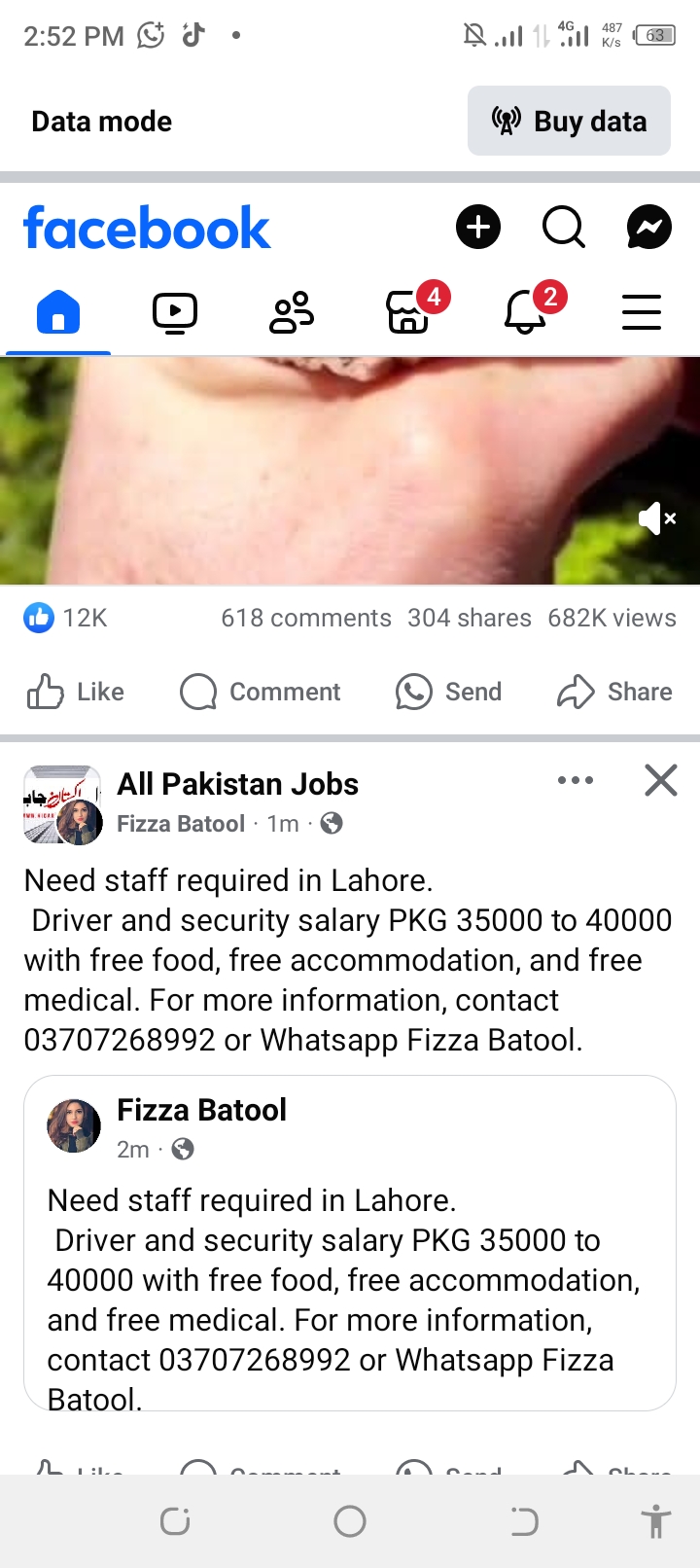View the 618 comments

(305, 618)
